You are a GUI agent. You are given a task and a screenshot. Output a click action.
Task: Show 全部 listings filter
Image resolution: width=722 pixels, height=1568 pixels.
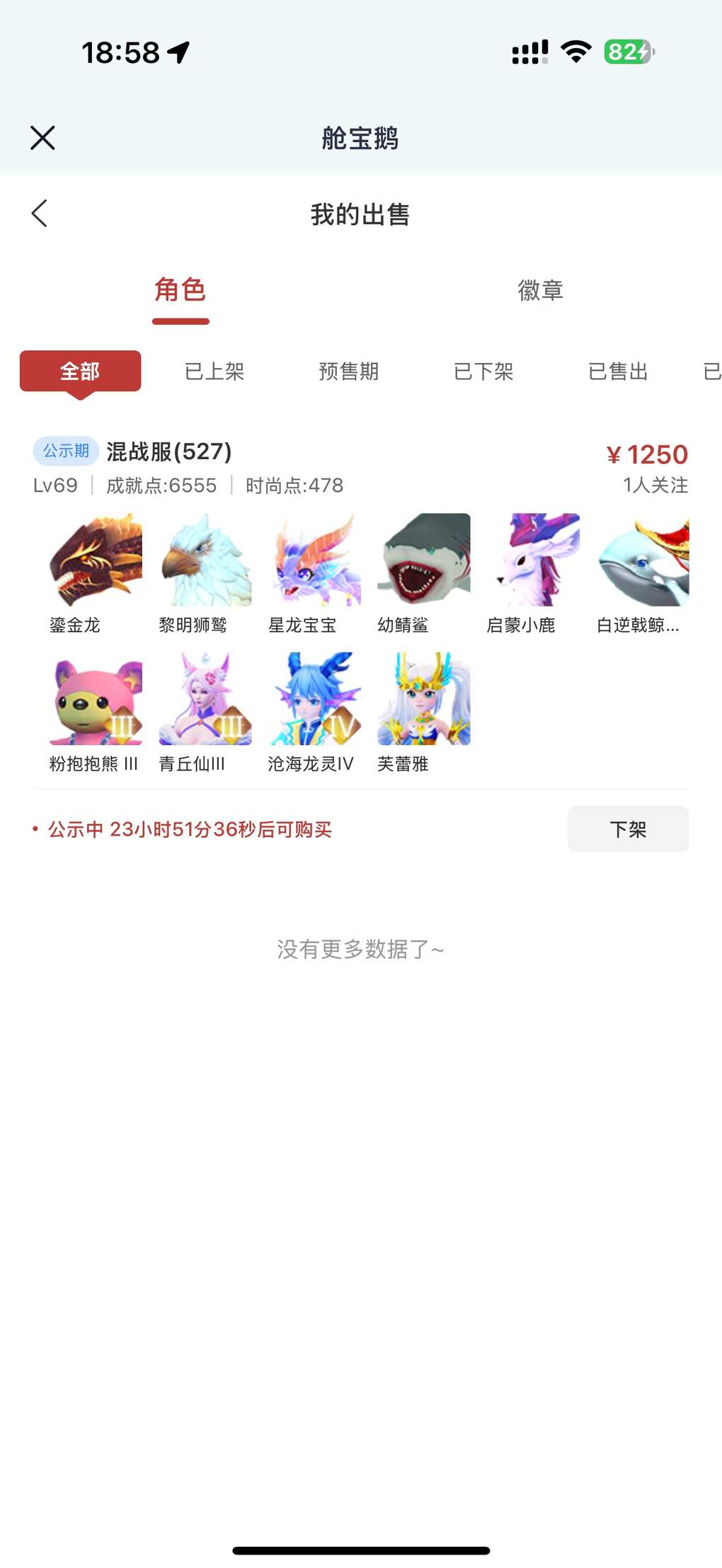coord(80,371)
